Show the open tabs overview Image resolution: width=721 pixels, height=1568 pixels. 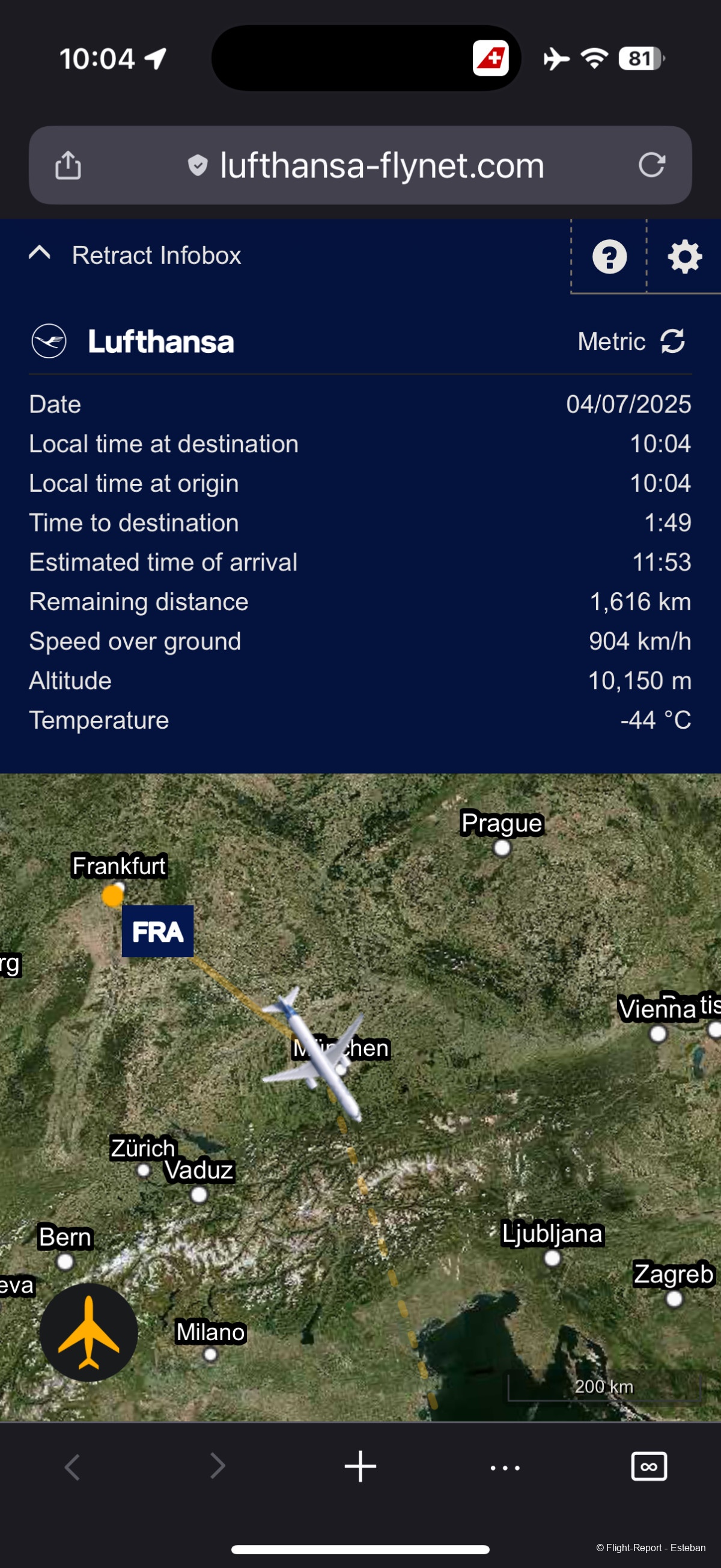pyautogui.click(x=648, y=1467)
